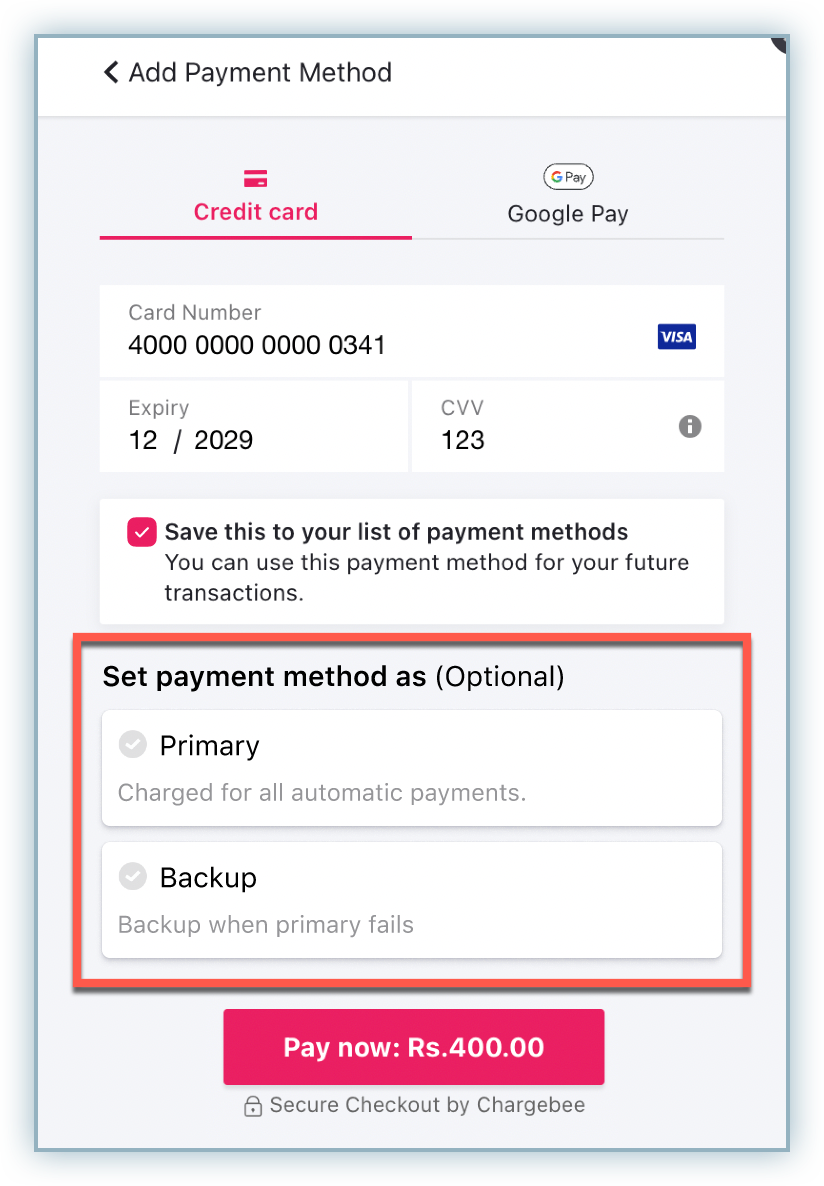
Task: Select the Credit card tab
Action: pos(255,197)
